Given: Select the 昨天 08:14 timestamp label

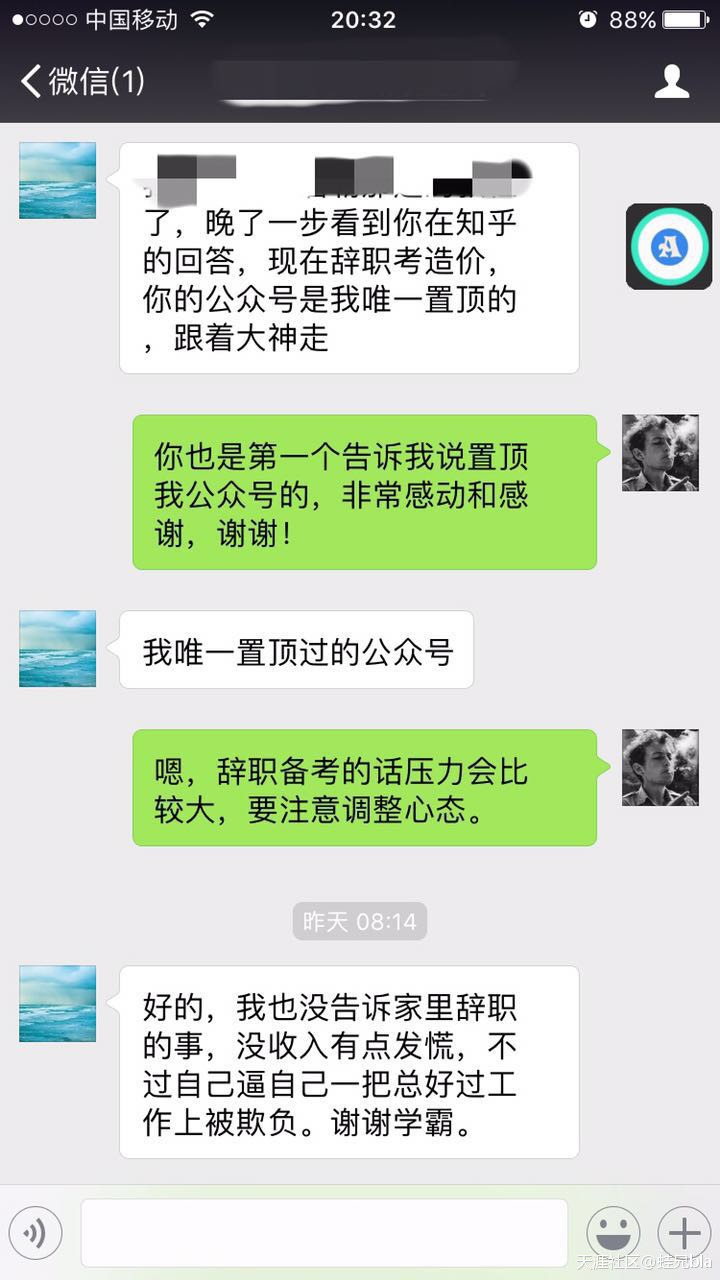Looking at the screenshot, I should coord(360,922).
